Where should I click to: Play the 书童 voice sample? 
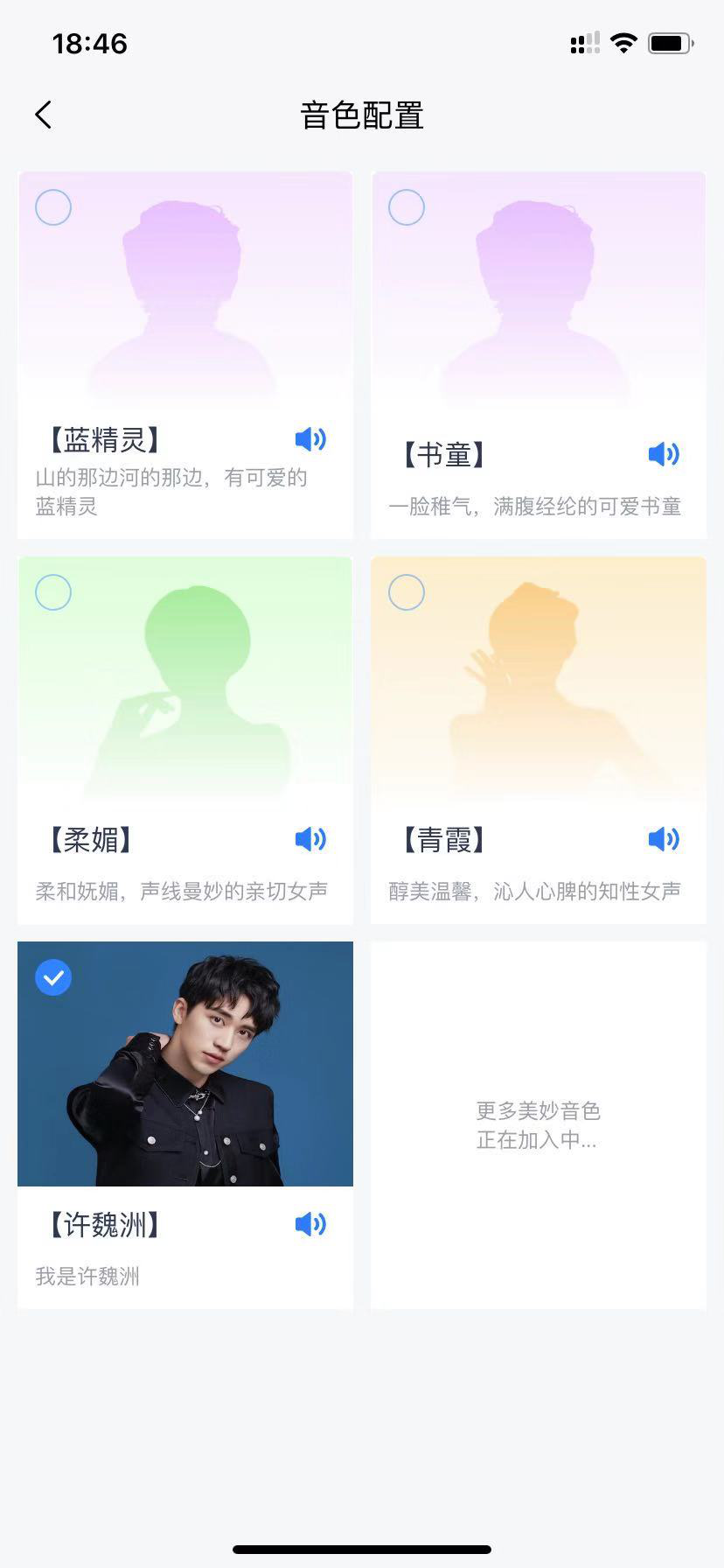point(664,454)
